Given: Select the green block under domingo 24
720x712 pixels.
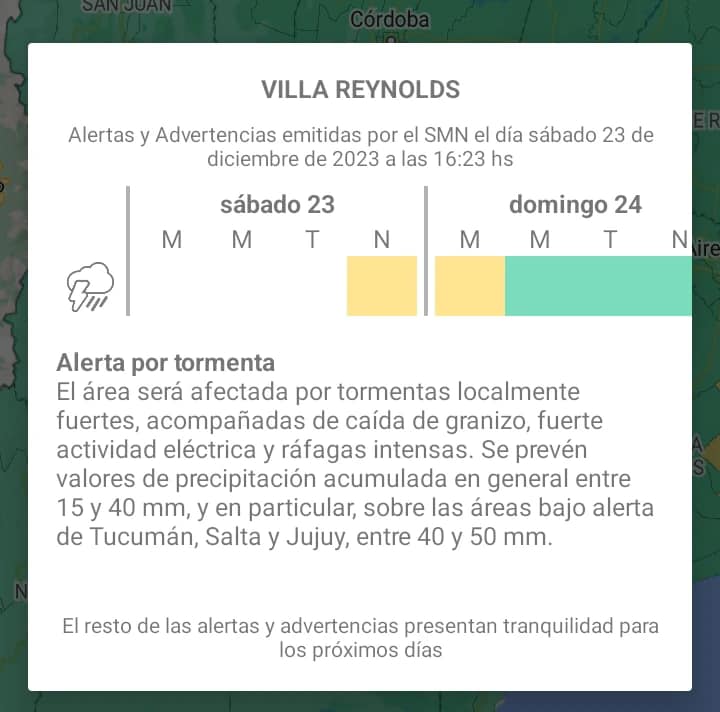Looking at the screenshot, I should [x=598, y=286].
